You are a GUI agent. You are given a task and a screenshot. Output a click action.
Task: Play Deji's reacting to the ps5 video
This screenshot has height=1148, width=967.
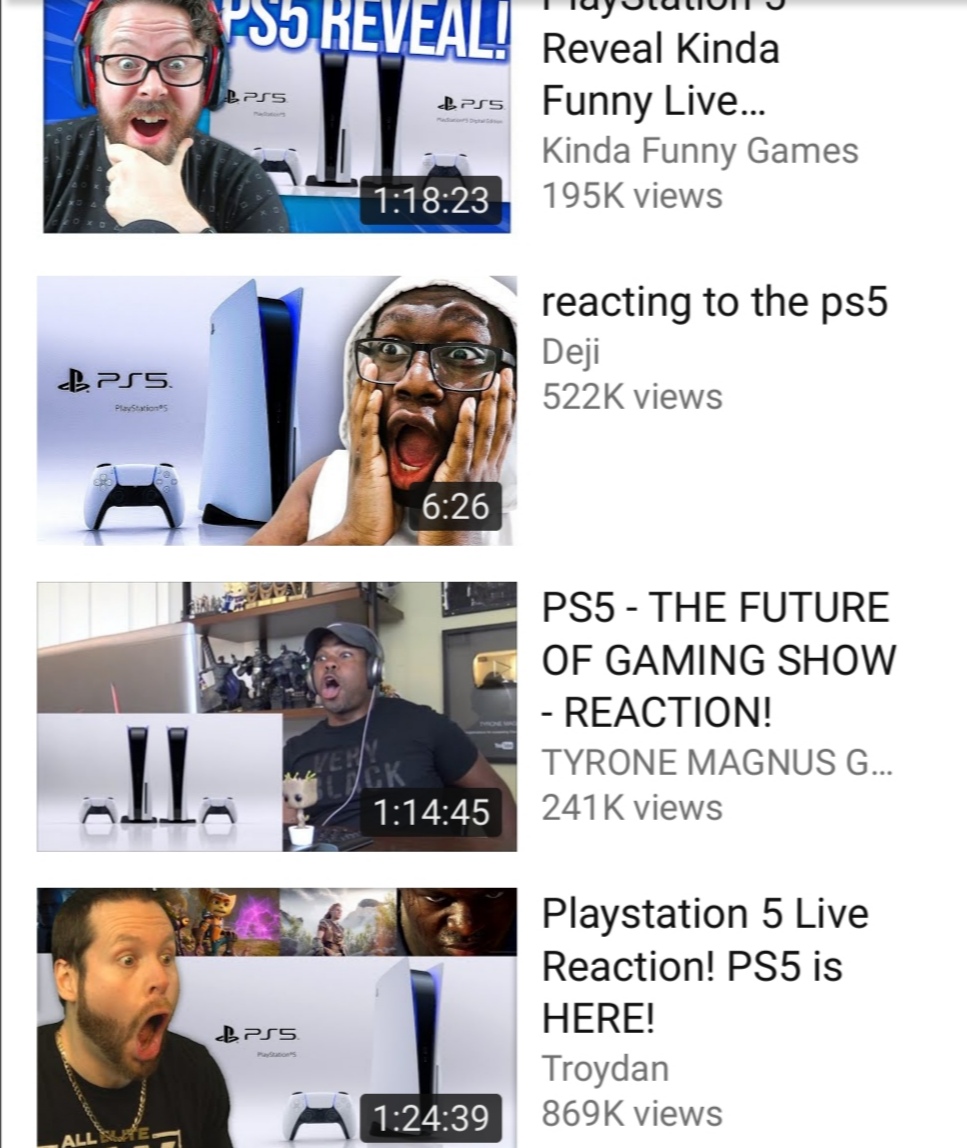click(x=277, y=410)
